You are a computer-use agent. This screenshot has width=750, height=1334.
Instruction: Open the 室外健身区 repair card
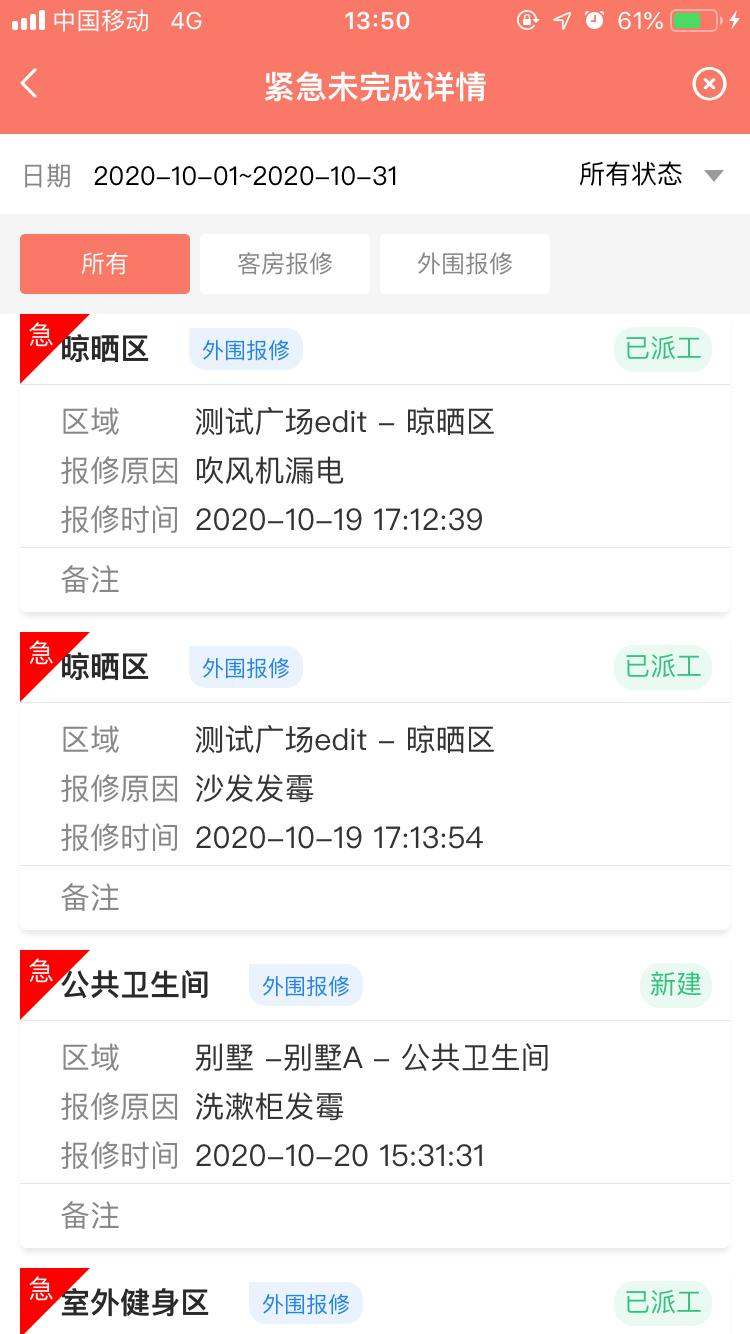tap(375, 1301)
